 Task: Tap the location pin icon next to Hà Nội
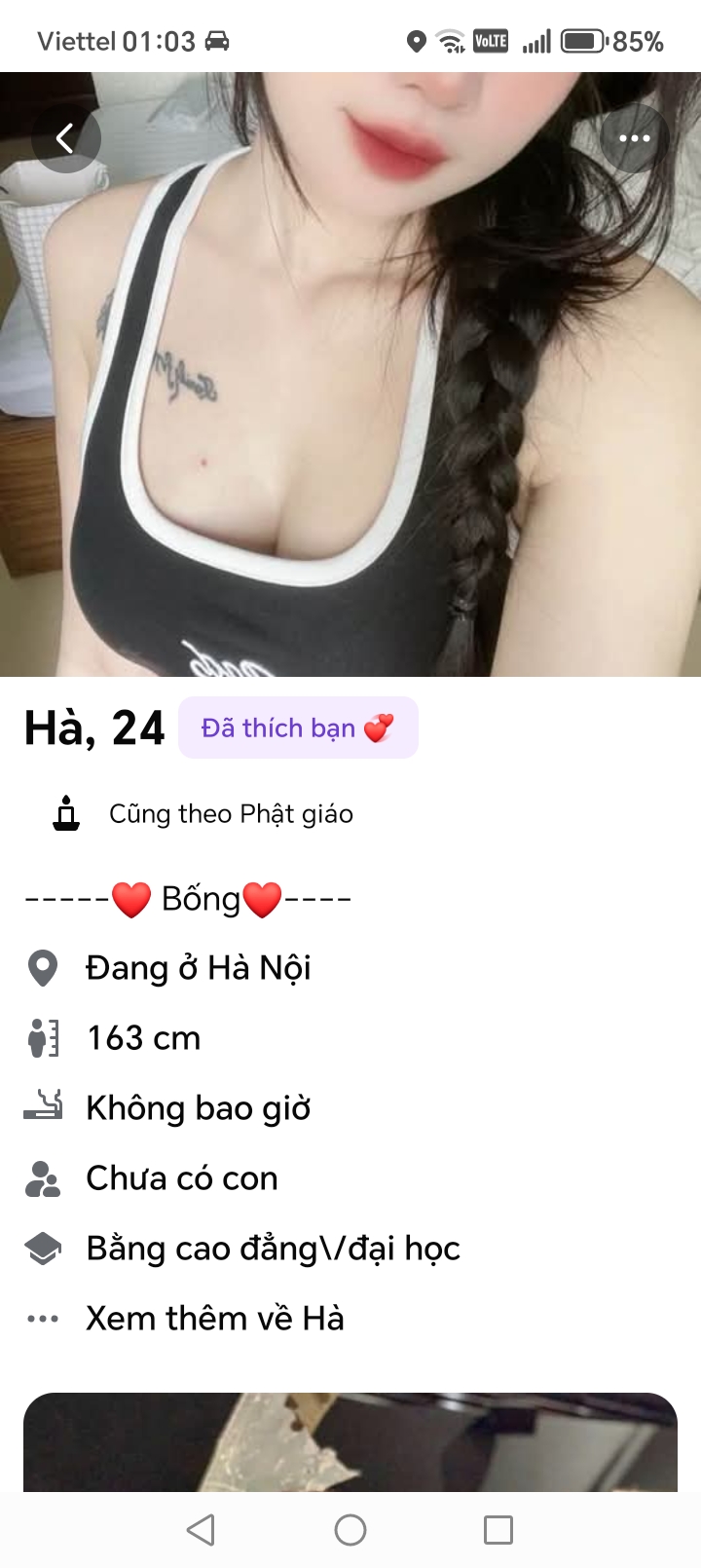click(42, 967)
